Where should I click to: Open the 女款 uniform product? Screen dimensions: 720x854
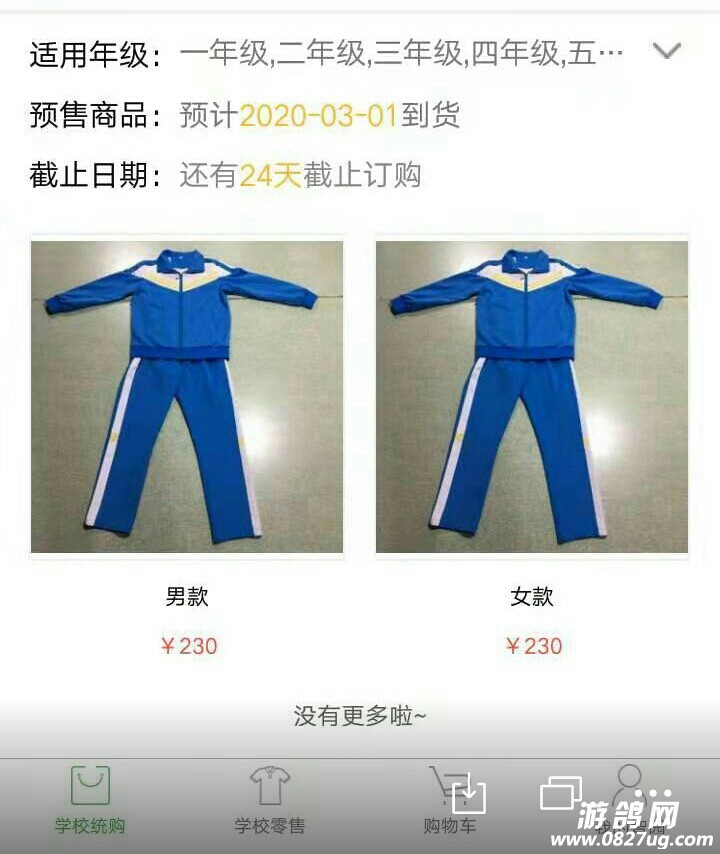tap(532, 397)
